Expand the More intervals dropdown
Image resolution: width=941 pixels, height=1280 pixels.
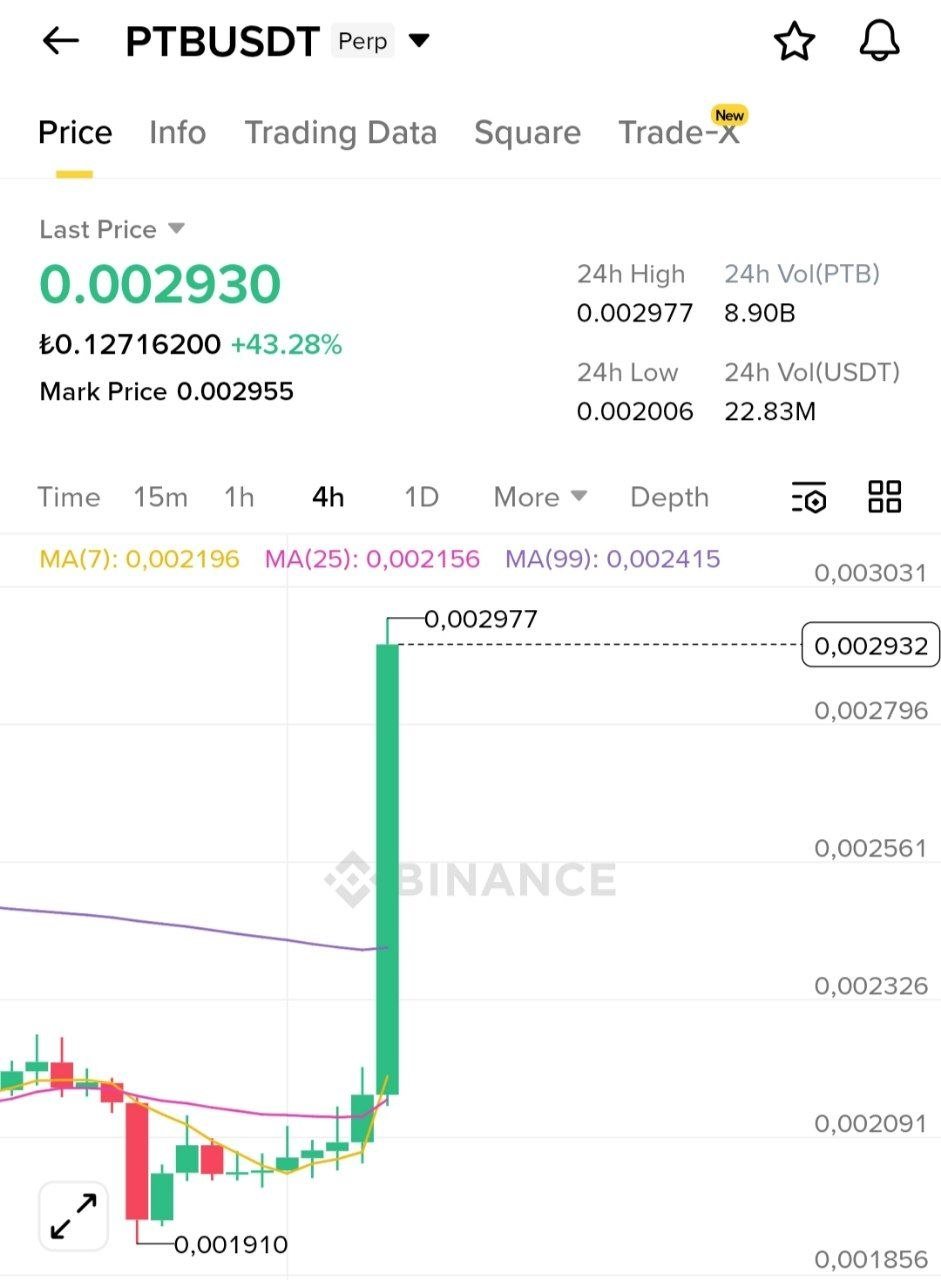(540, 497)
